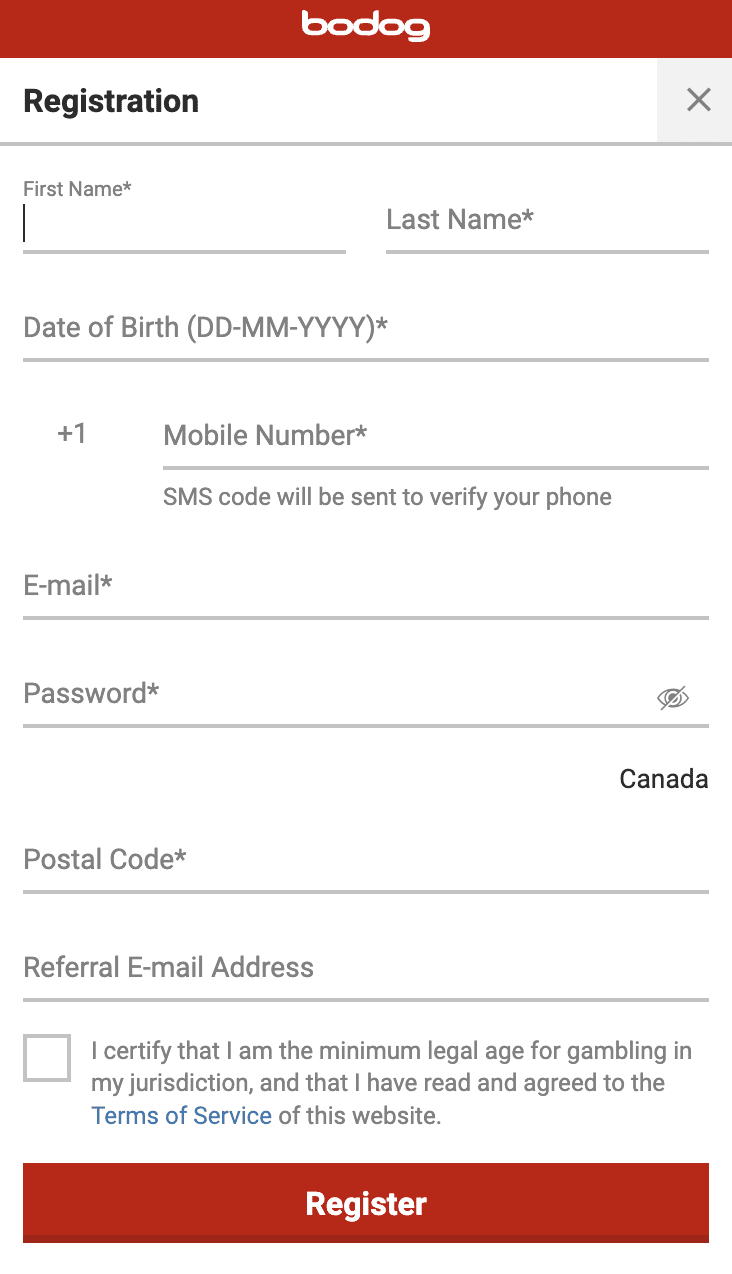Tap the Last Name field
Viewport: 732px width, 1274px height.
click(547, 220)
